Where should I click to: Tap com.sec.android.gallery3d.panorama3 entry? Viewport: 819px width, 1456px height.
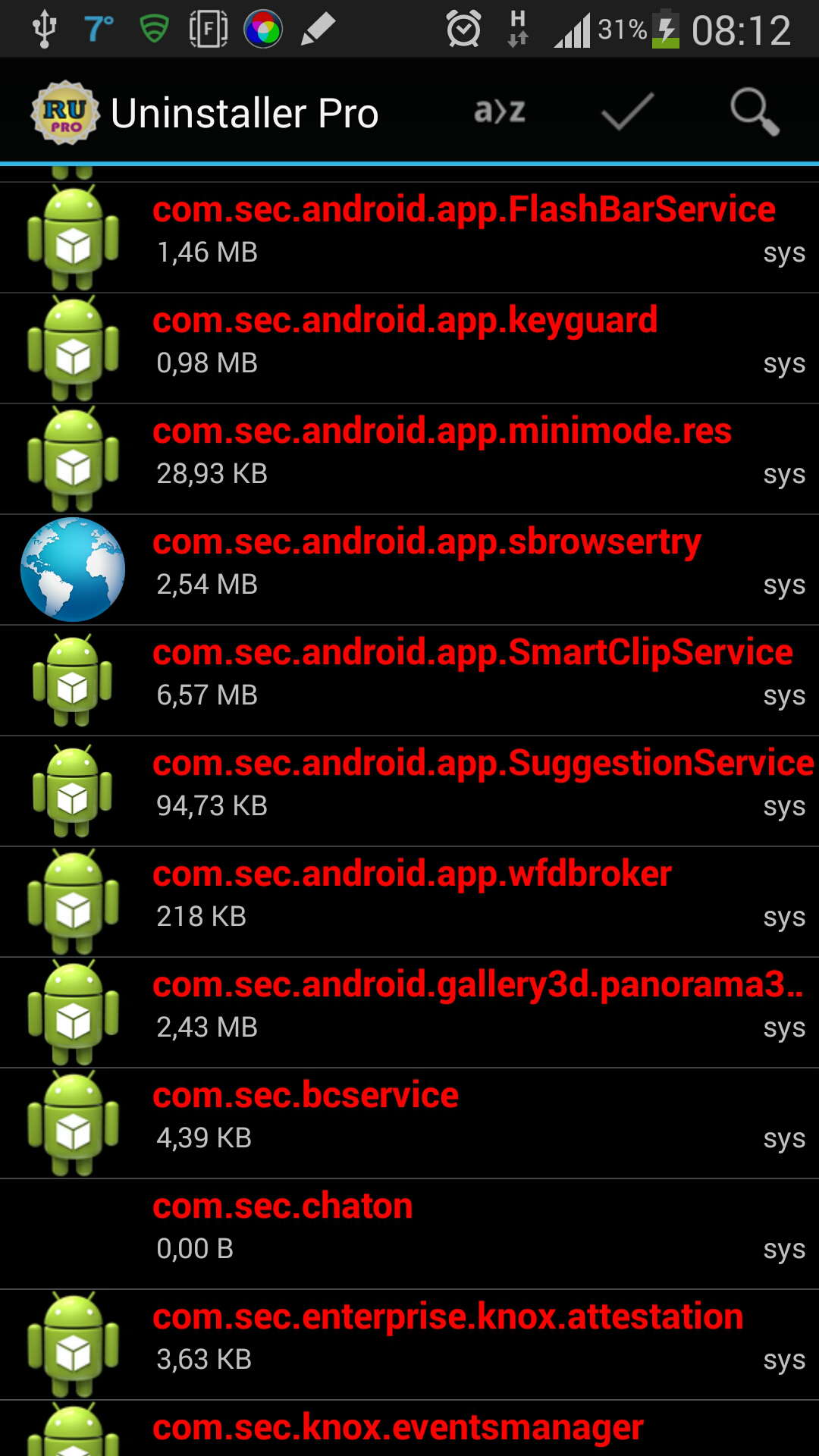click(x=409, y=1012)
